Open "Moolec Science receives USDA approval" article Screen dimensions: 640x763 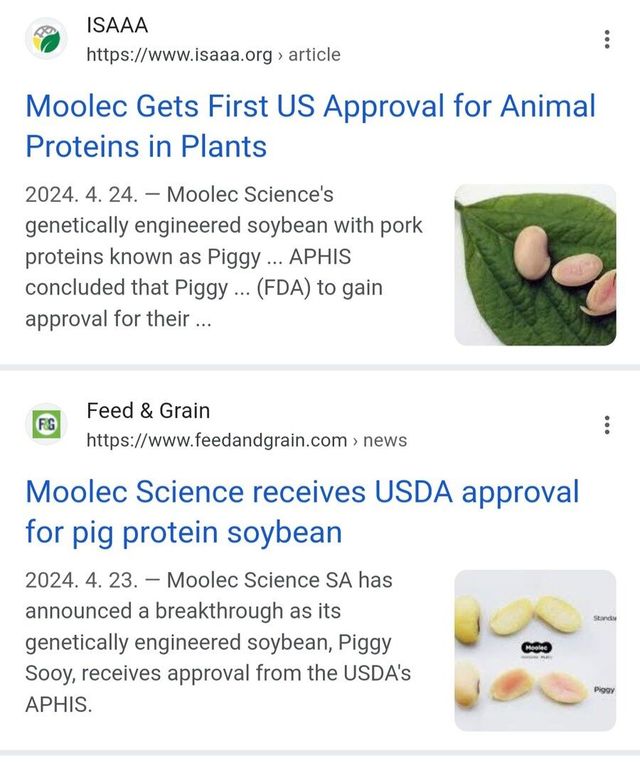[302, 511]
